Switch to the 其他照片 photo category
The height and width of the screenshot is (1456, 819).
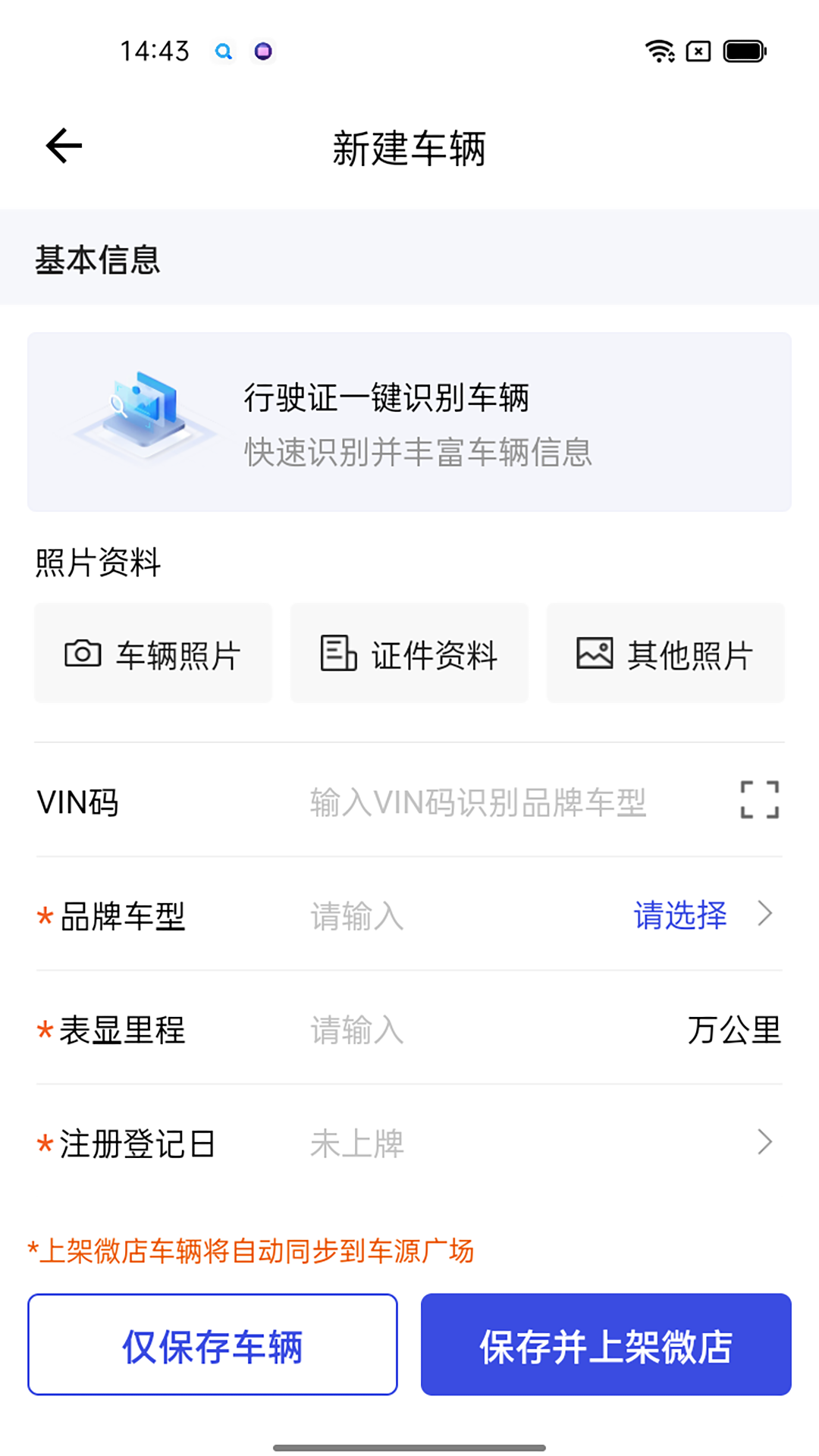[x=664, y=653]
